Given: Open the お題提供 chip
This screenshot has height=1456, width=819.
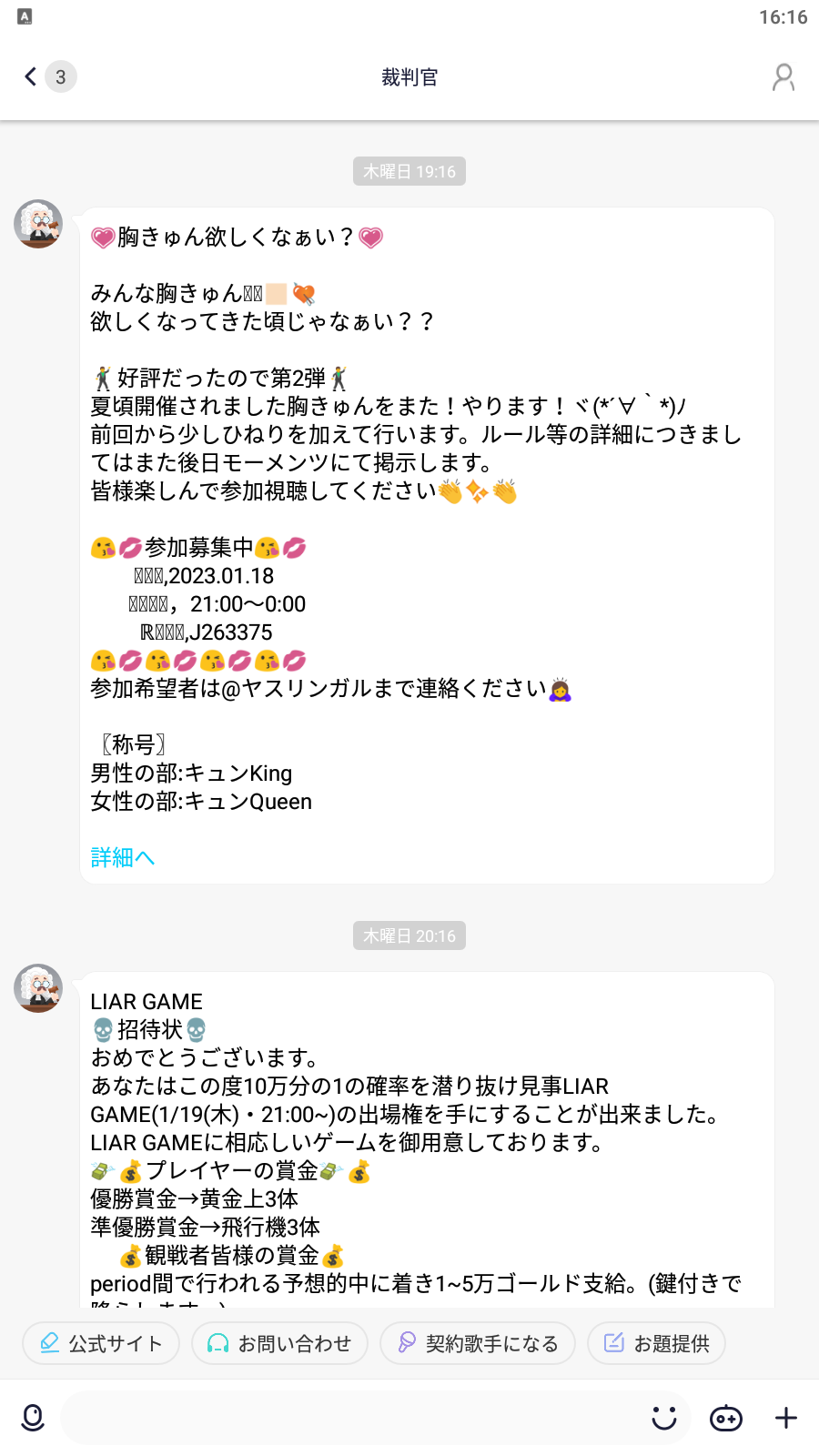Looking at the screenshot, I should coord(656,1343).
